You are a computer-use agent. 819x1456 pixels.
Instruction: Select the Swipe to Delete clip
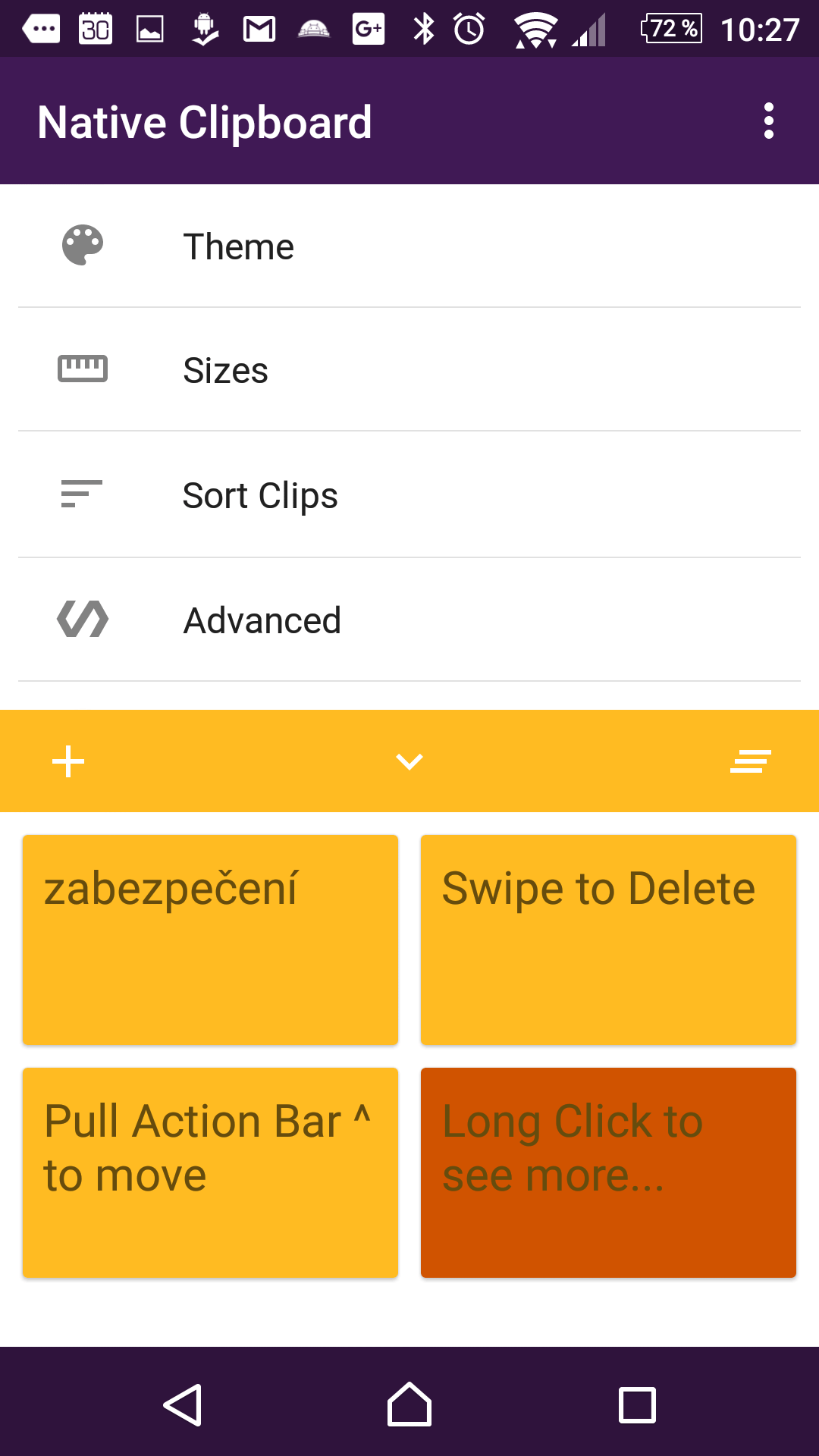(608, 940)
